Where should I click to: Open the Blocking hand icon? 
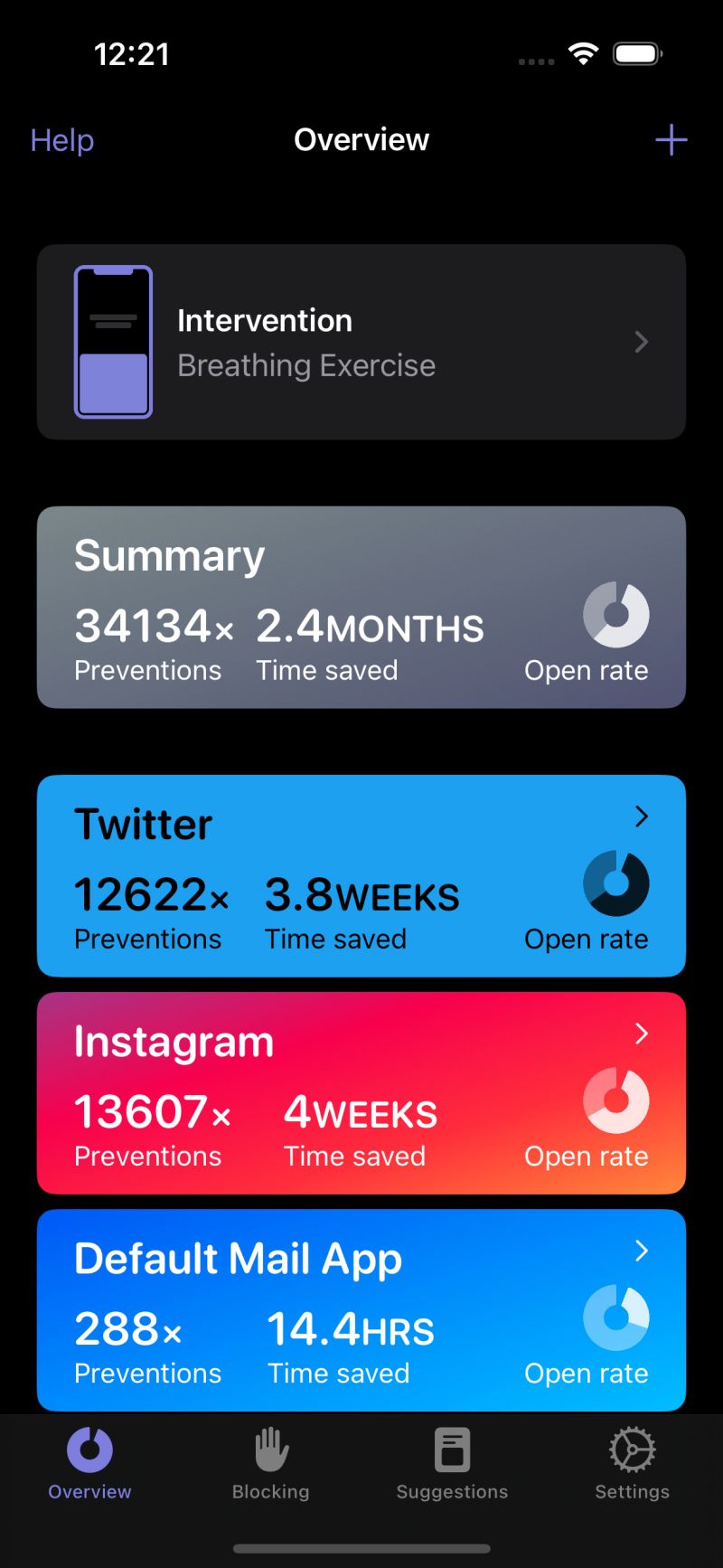click(x=269, y=1448)
